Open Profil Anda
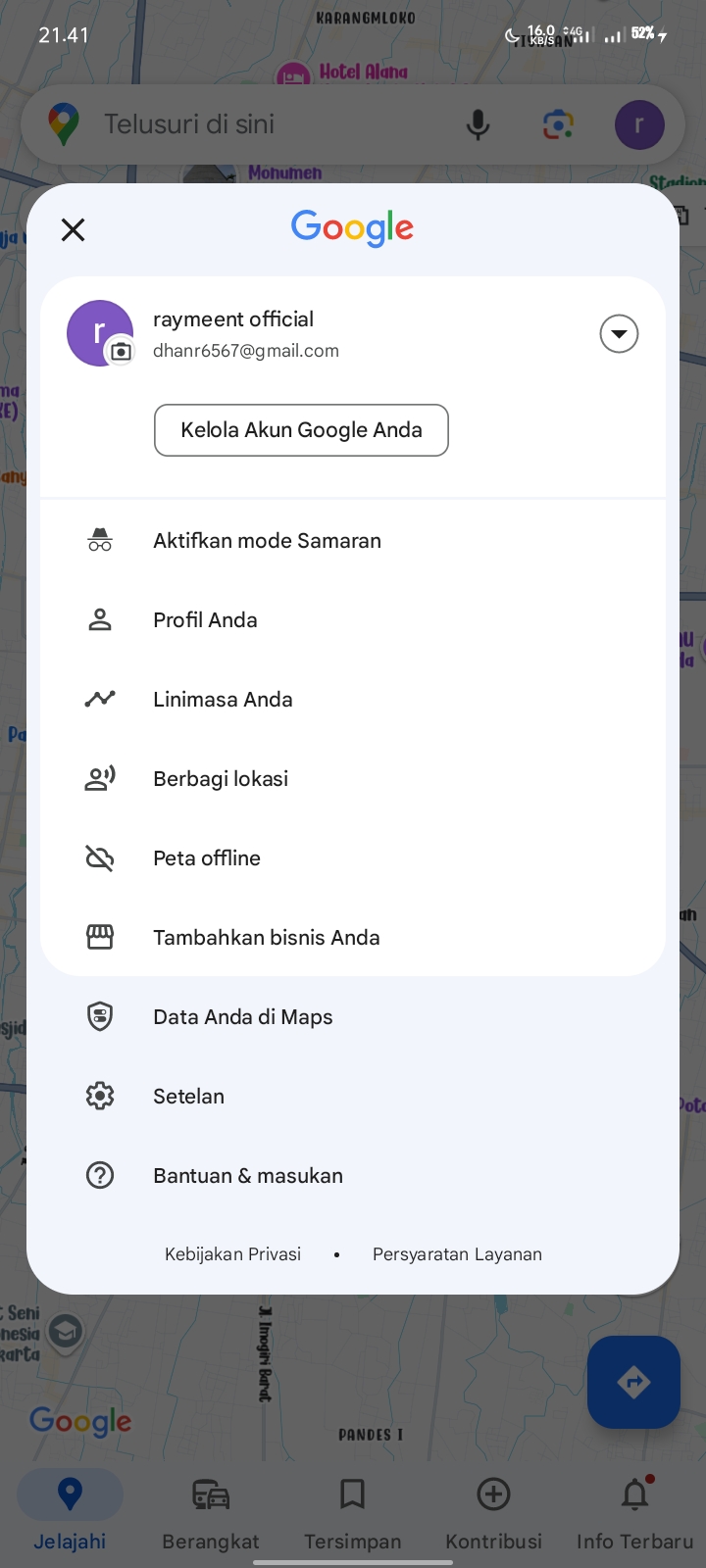Viewport: 706px width, 1568px height. click(353, 620)
